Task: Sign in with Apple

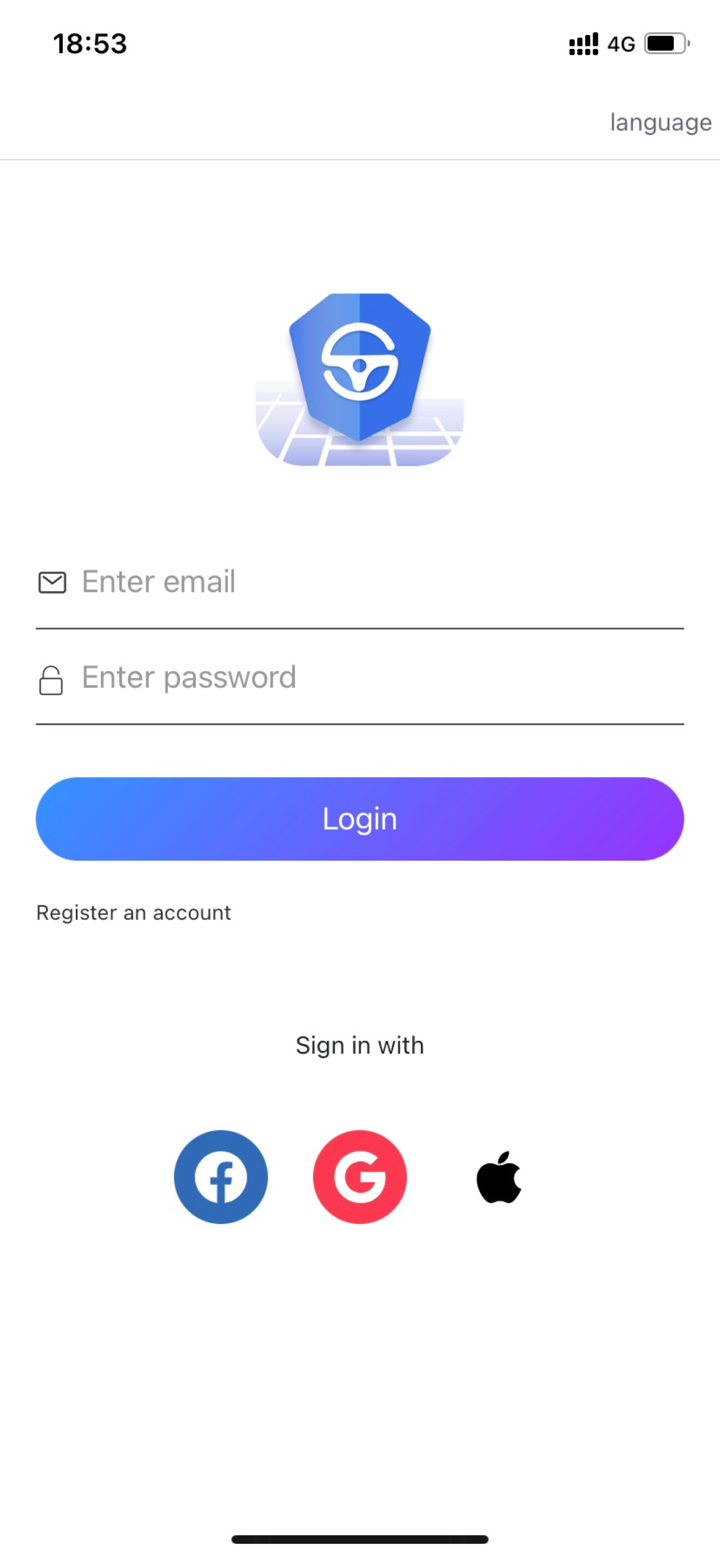Action: tap(499, 1177)
